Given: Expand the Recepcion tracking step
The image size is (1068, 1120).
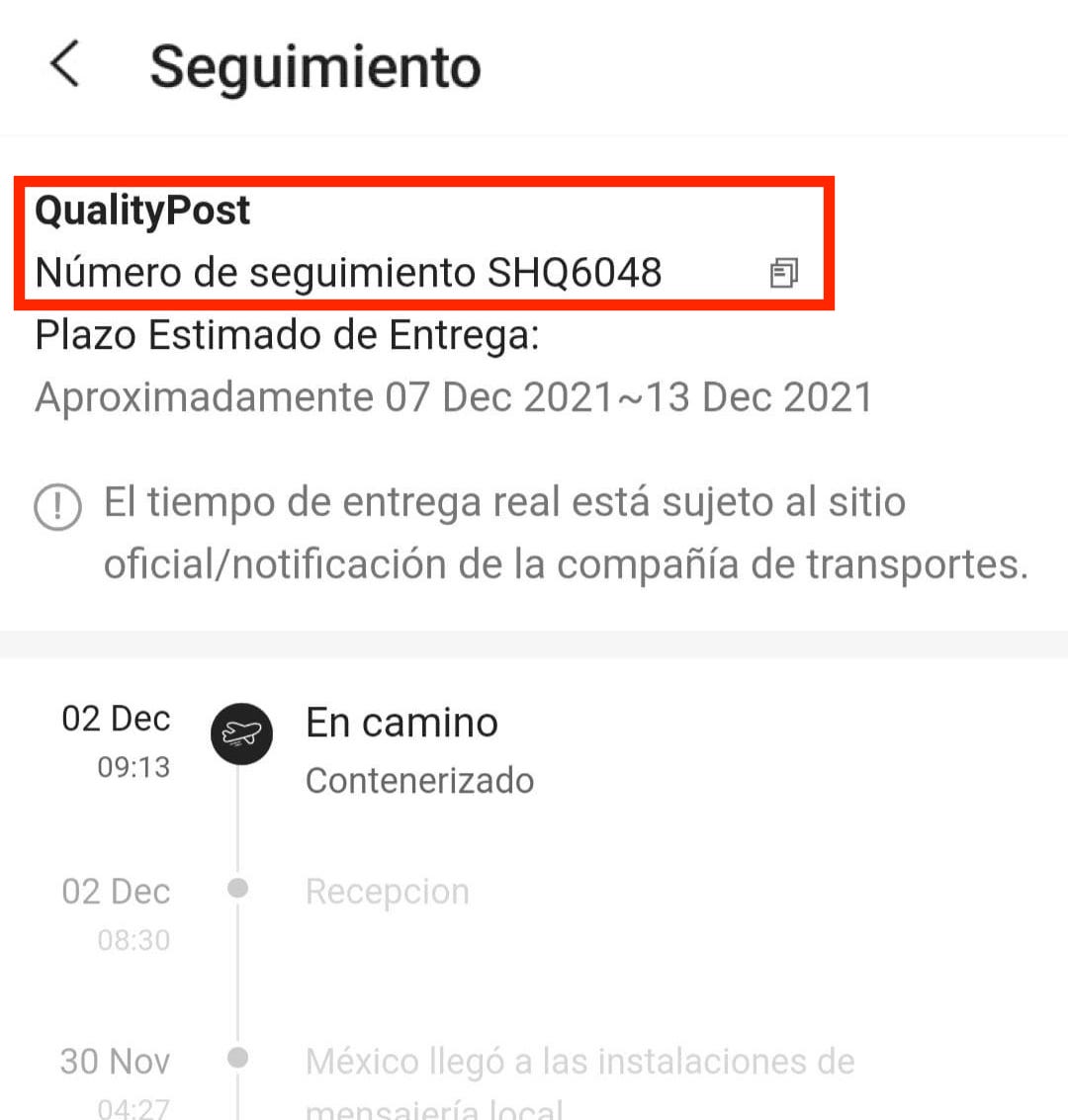Looking at the screenshot, I should point(388,891).
